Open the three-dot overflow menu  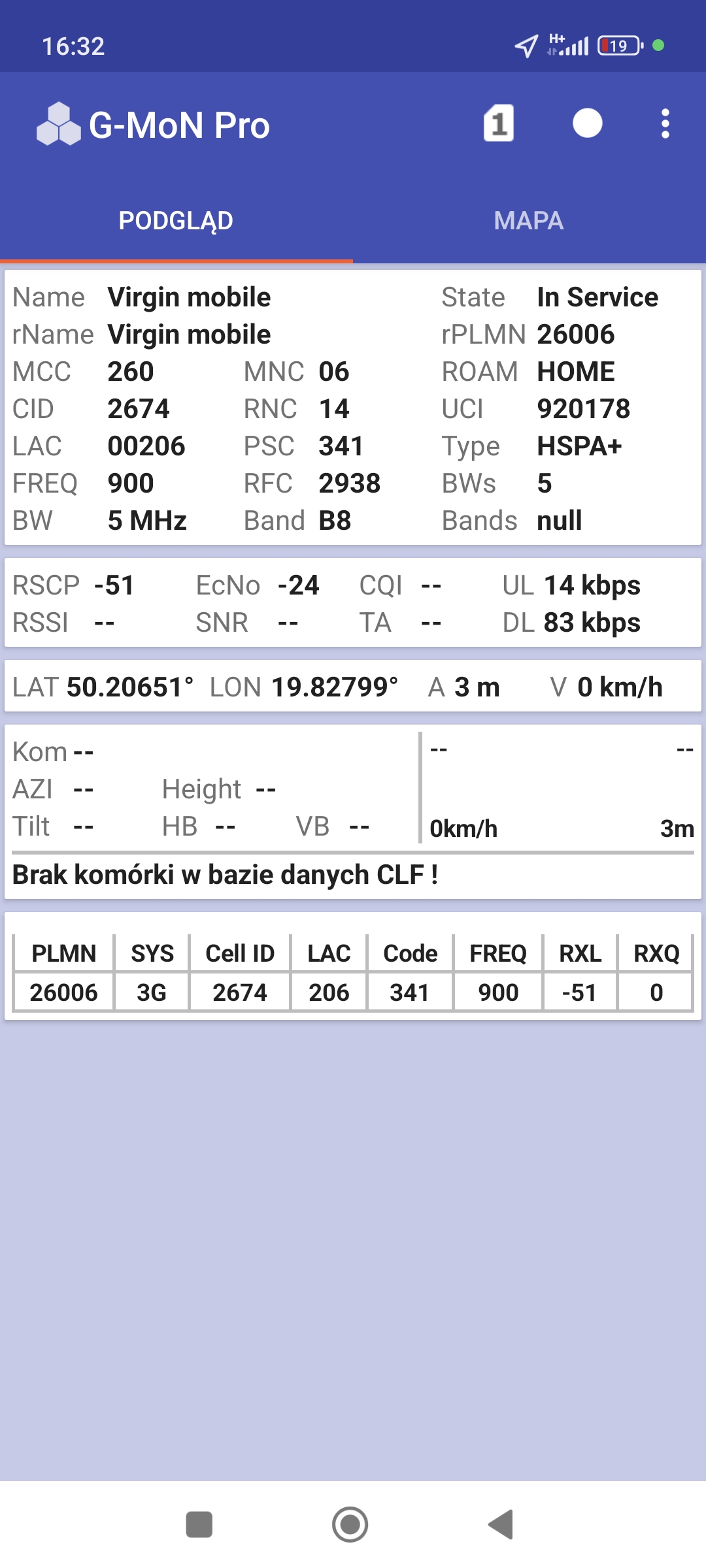665,123
